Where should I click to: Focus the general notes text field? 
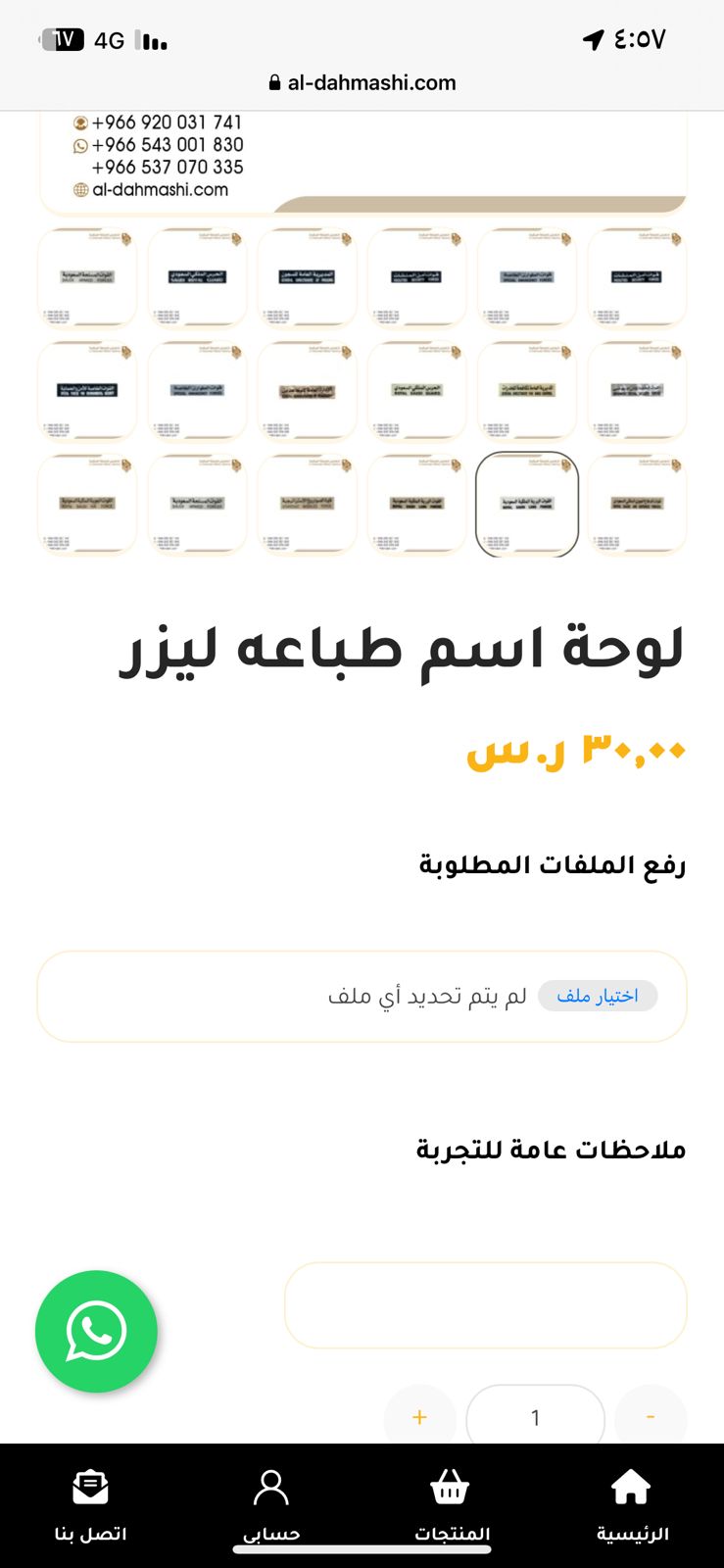point(485,1304)
